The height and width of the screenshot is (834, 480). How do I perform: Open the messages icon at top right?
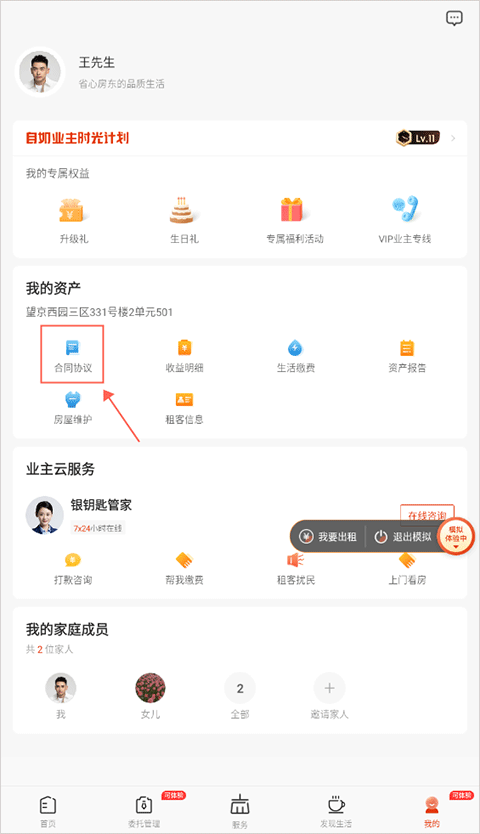(454, 18)
